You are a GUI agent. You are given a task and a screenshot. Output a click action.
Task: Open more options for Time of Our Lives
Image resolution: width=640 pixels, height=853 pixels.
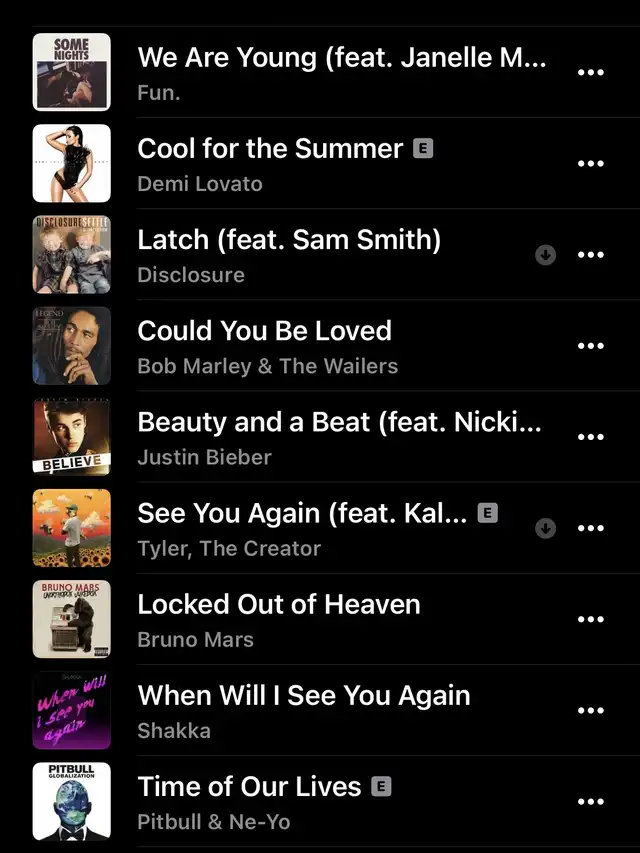pyautogui.click(x=591, y=801)
